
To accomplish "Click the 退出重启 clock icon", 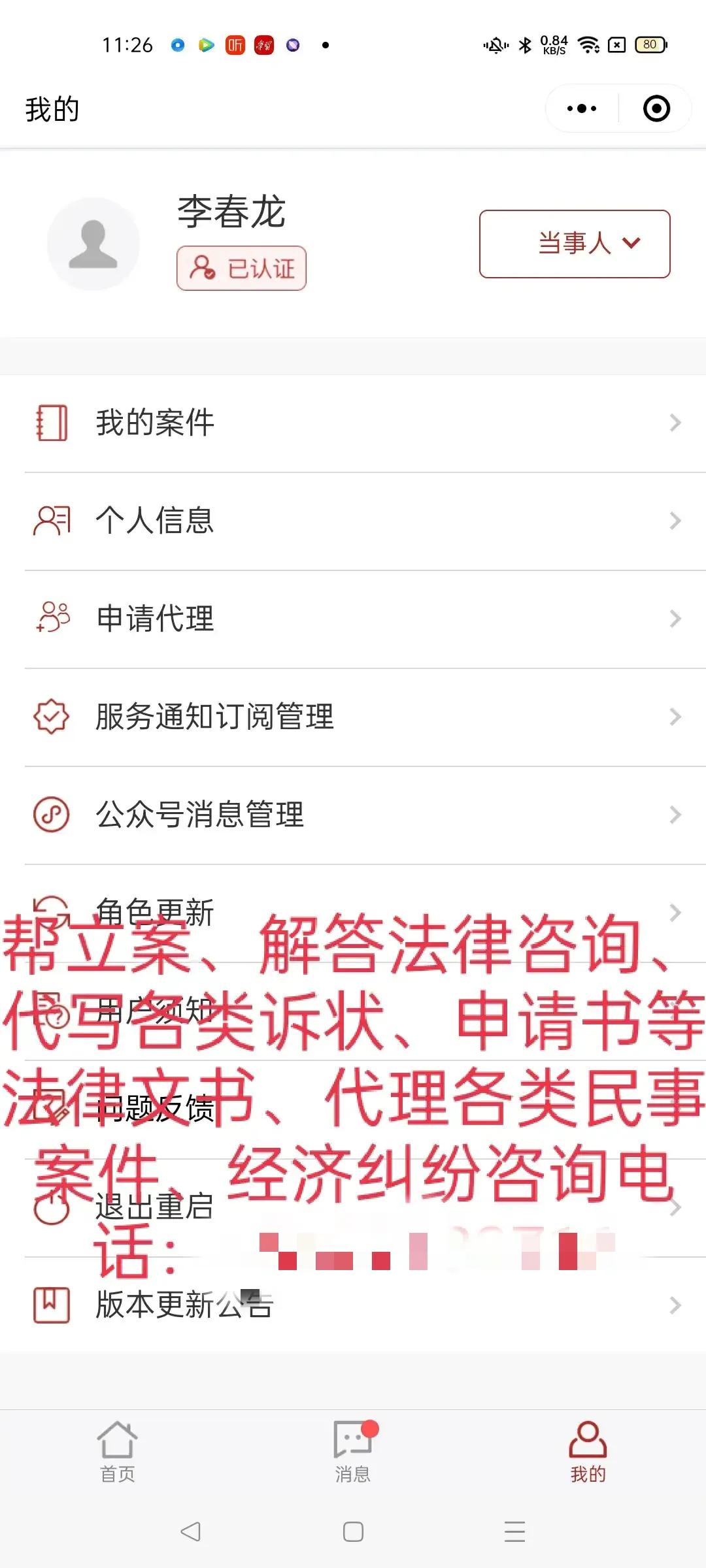I will pyautogui.click(x=52, y=1207).
